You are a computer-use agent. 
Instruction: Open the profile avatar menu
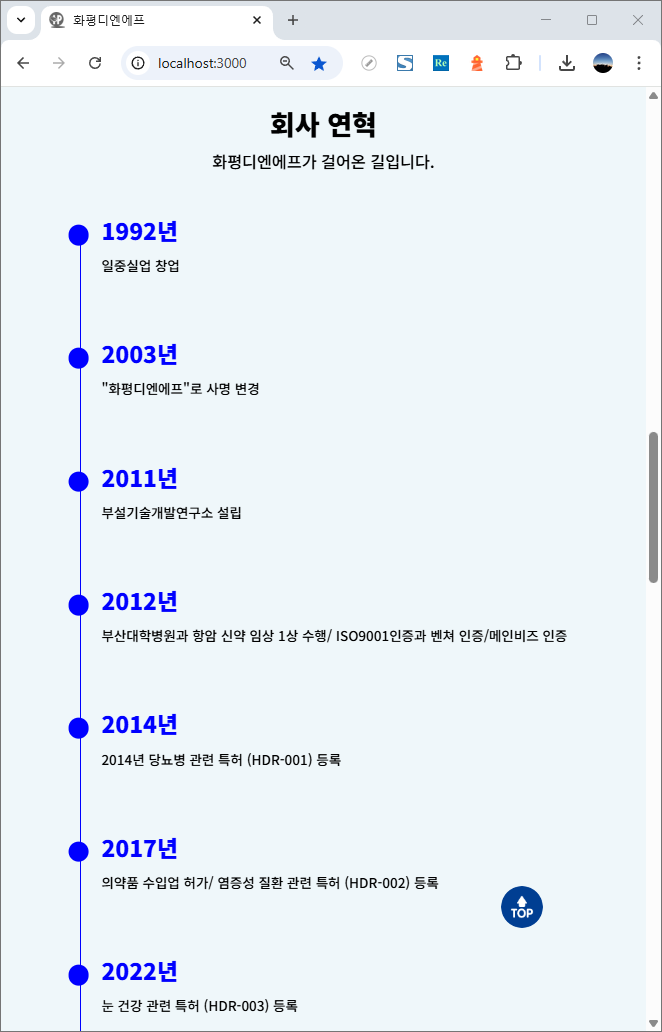603,63
